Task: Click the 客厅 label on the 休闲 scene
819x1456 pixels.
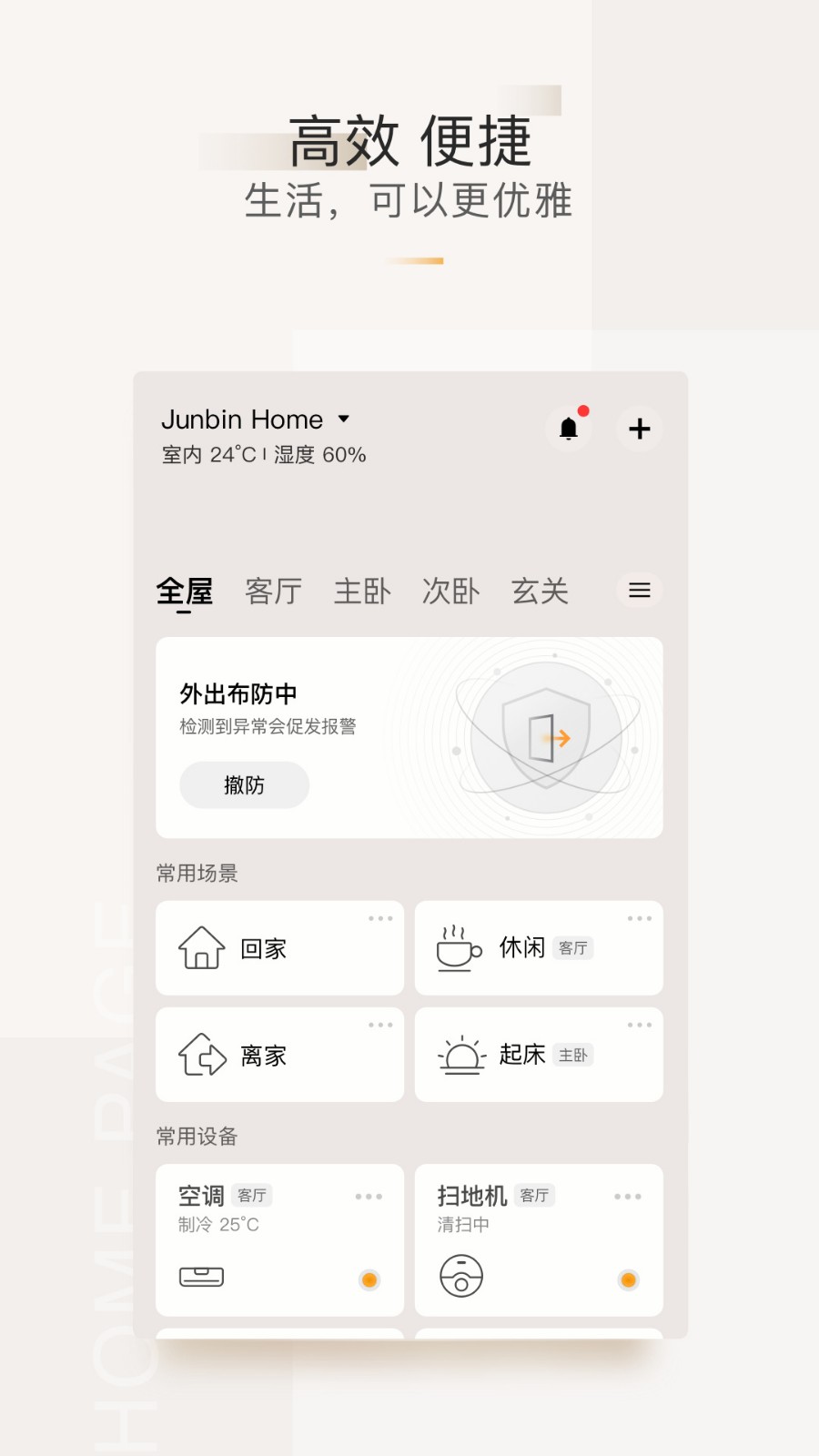Action: [x=573, y=947]
